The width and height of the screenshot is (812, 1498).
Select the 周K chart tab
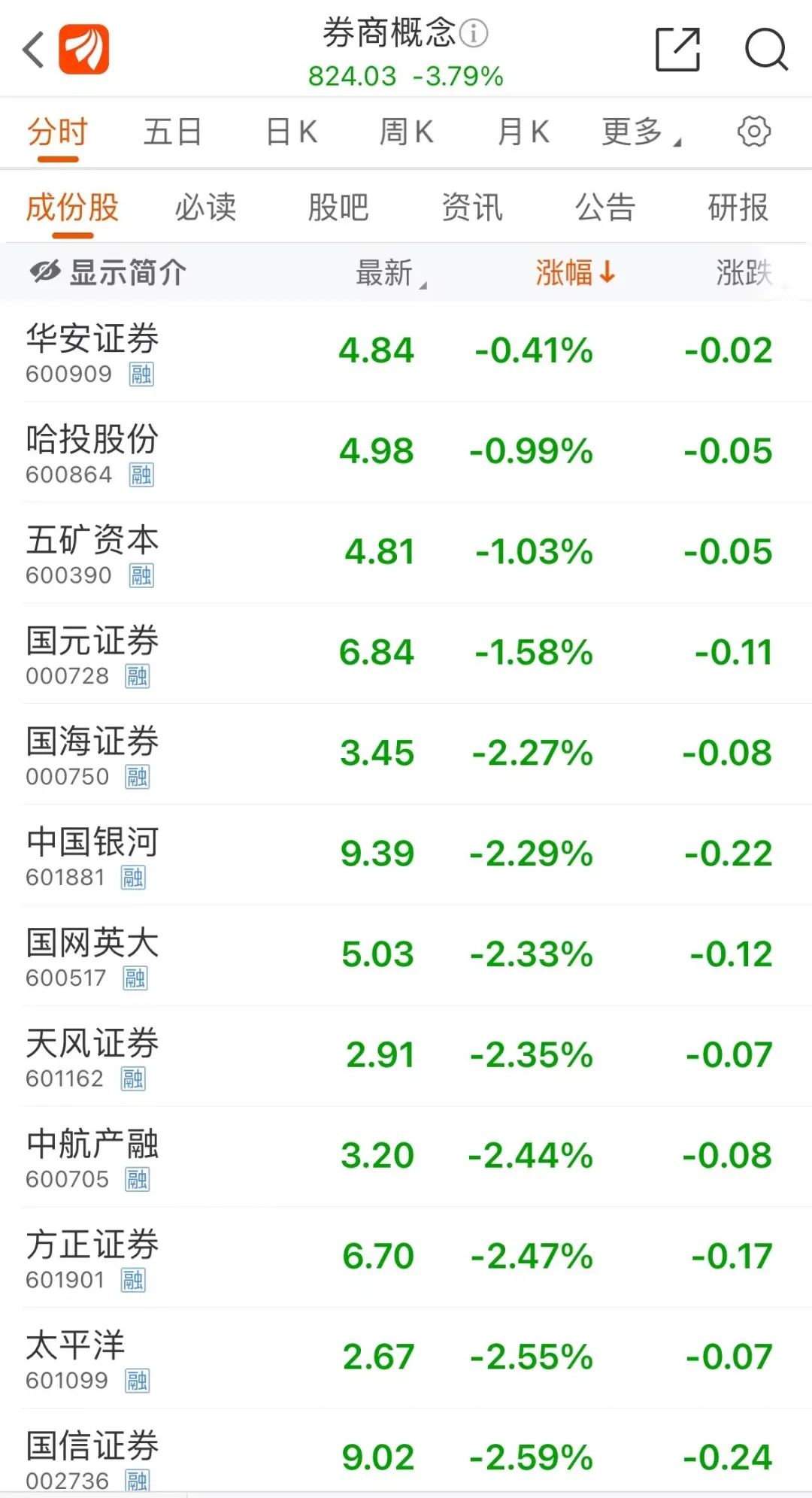(x=407, y=132)
